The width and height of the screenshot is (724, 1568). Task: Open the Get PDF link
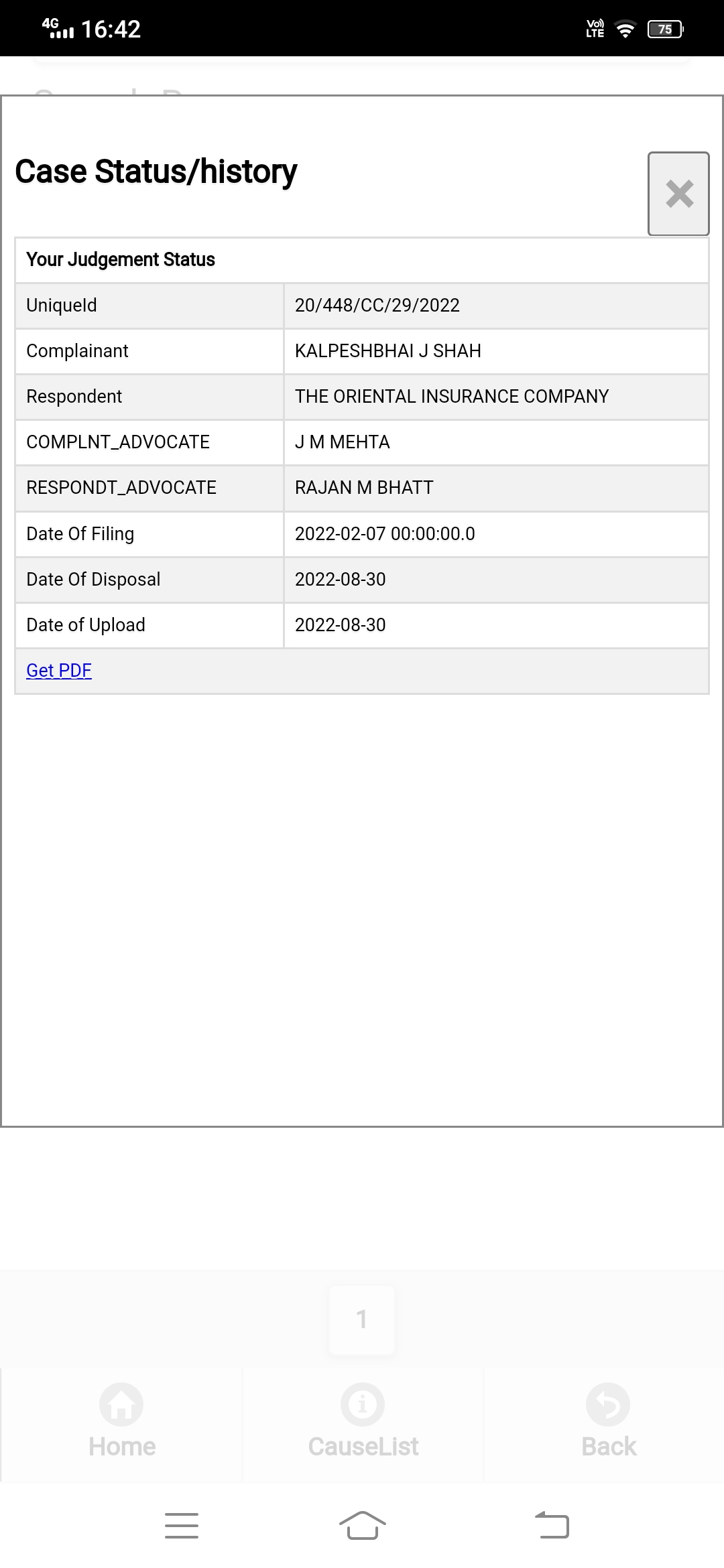pyautogui.click(x=59, y=670)
